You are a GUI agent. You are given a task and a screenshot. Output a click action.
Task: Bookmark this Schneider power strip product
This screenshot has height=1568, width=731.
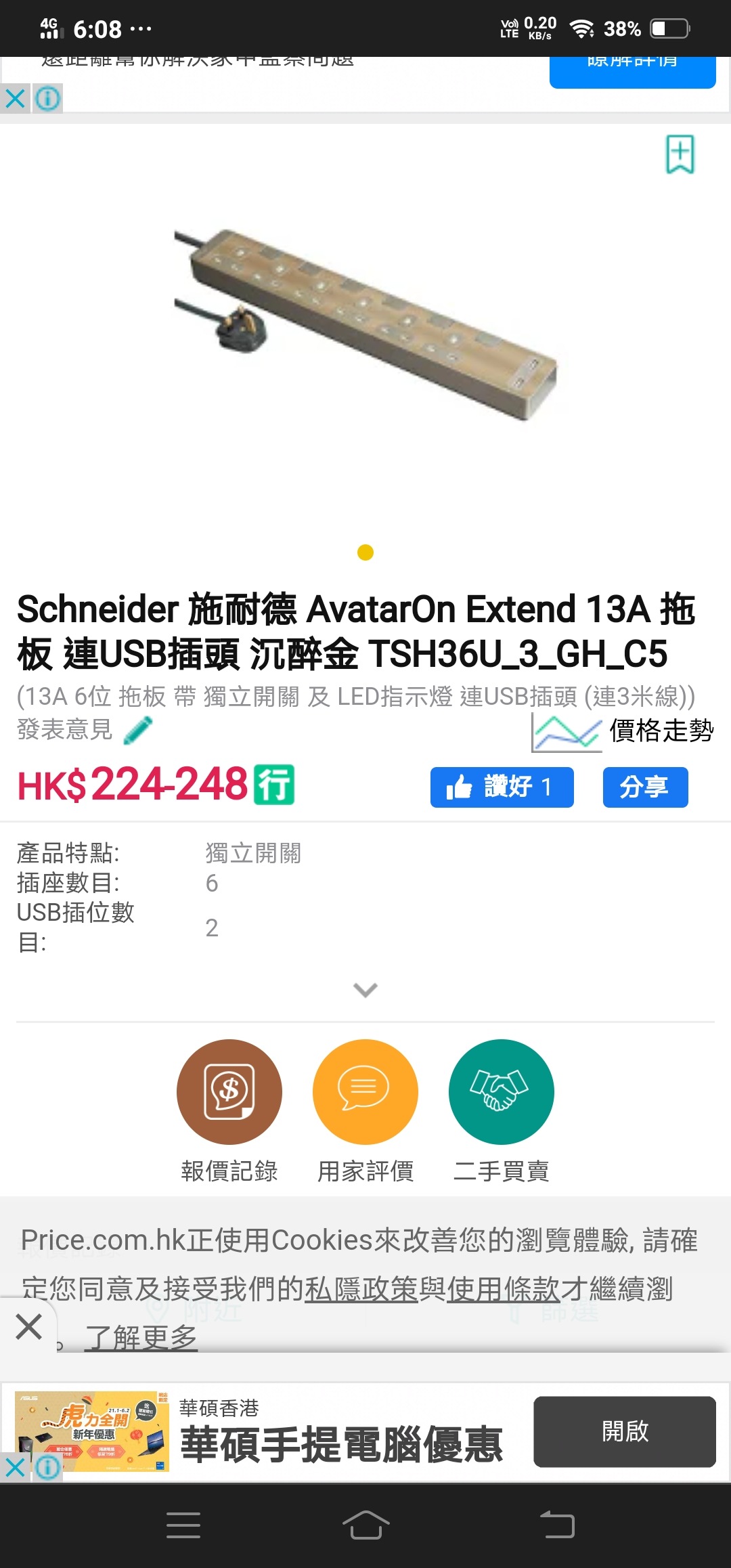[x=680, y=154]
